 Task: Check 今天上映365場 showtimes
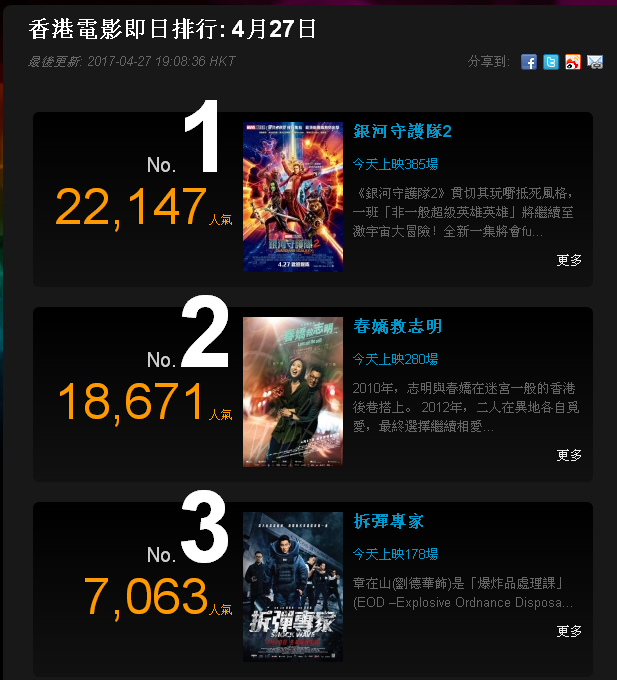tap(396, 164)
